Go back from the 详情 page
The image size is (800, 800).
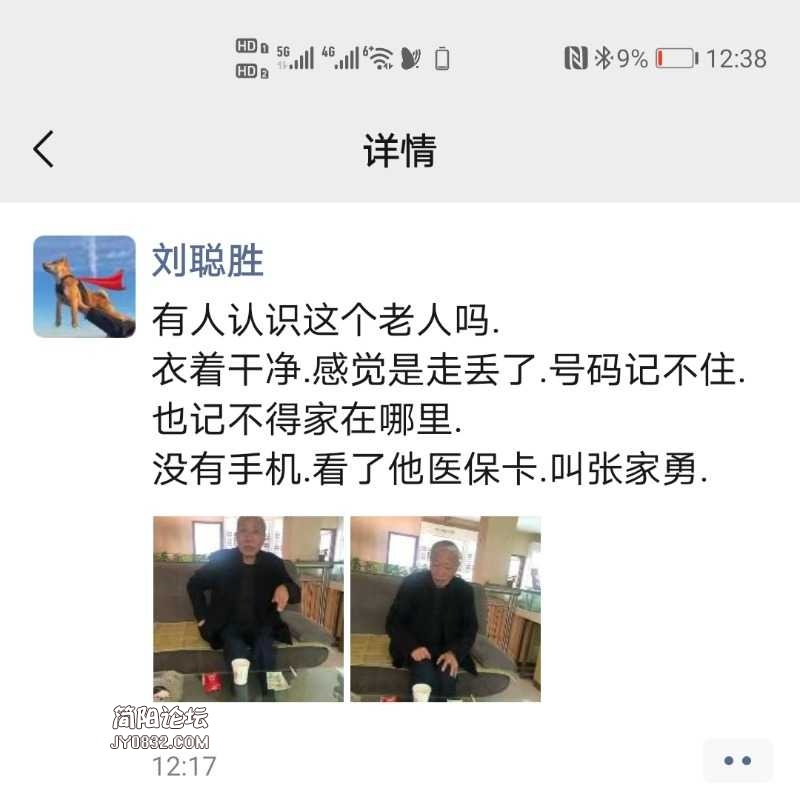(x=43, y=150)
